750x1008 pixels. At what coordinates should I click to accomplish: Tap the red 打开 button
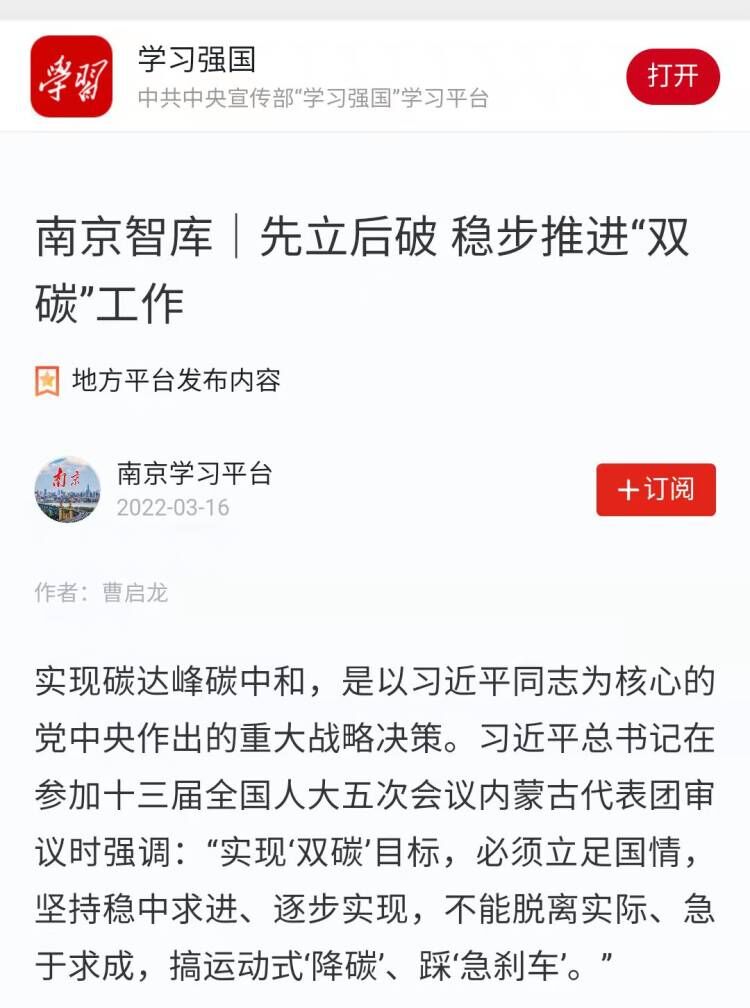(x=672, y=76)
